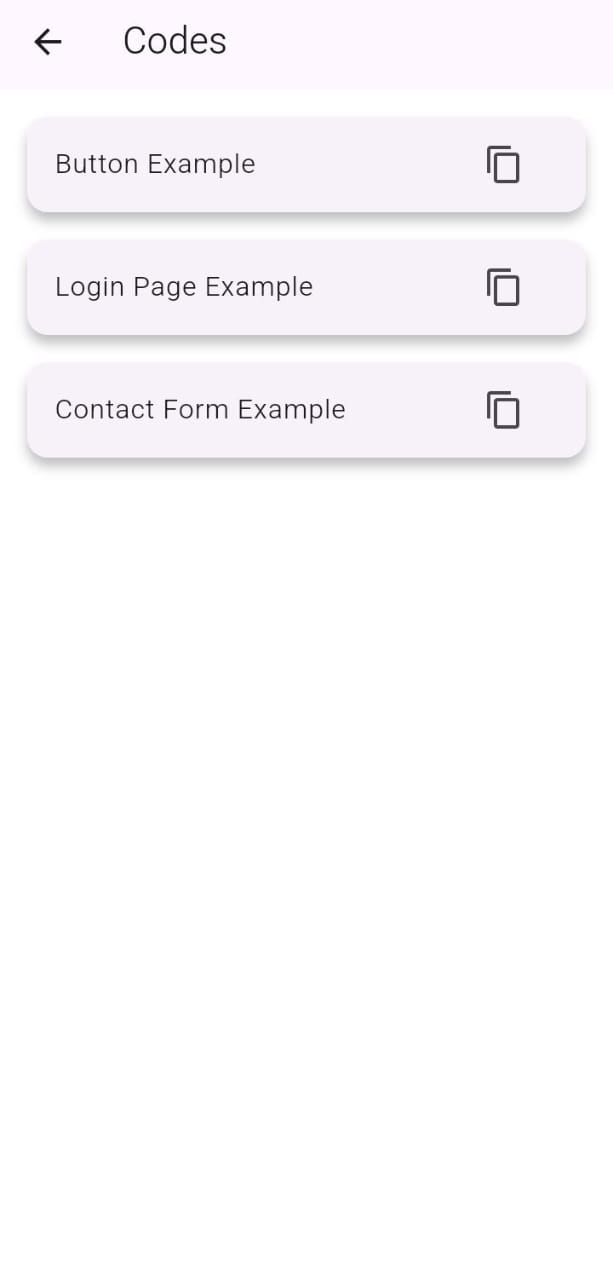Copy the Button Example code
This screenshot has height=1280, width=613.
pyautogui.click(x=504, y=164)
